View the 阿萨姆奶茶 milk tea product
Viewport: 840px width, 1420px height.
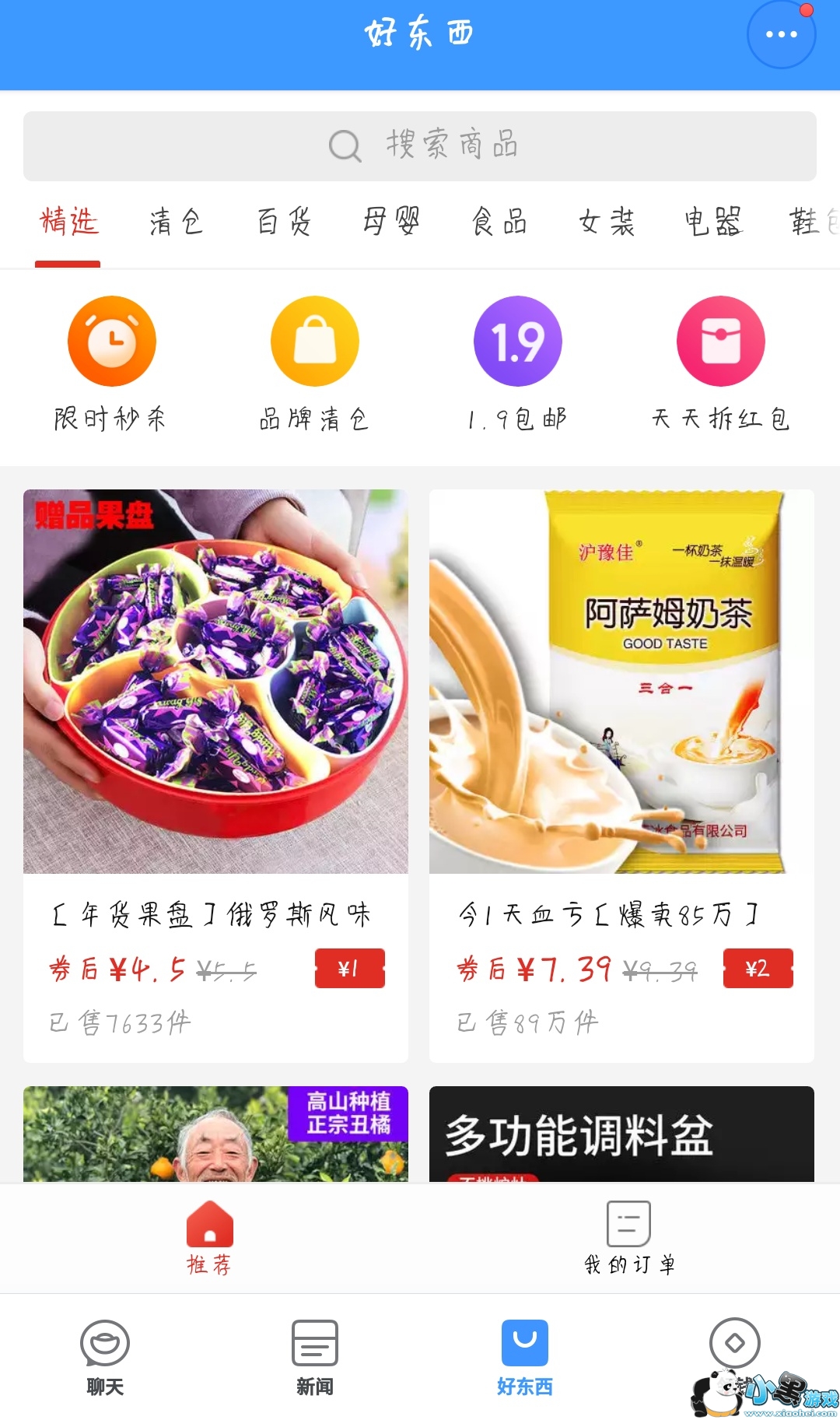pyautogui.click(x=621, y=682)
